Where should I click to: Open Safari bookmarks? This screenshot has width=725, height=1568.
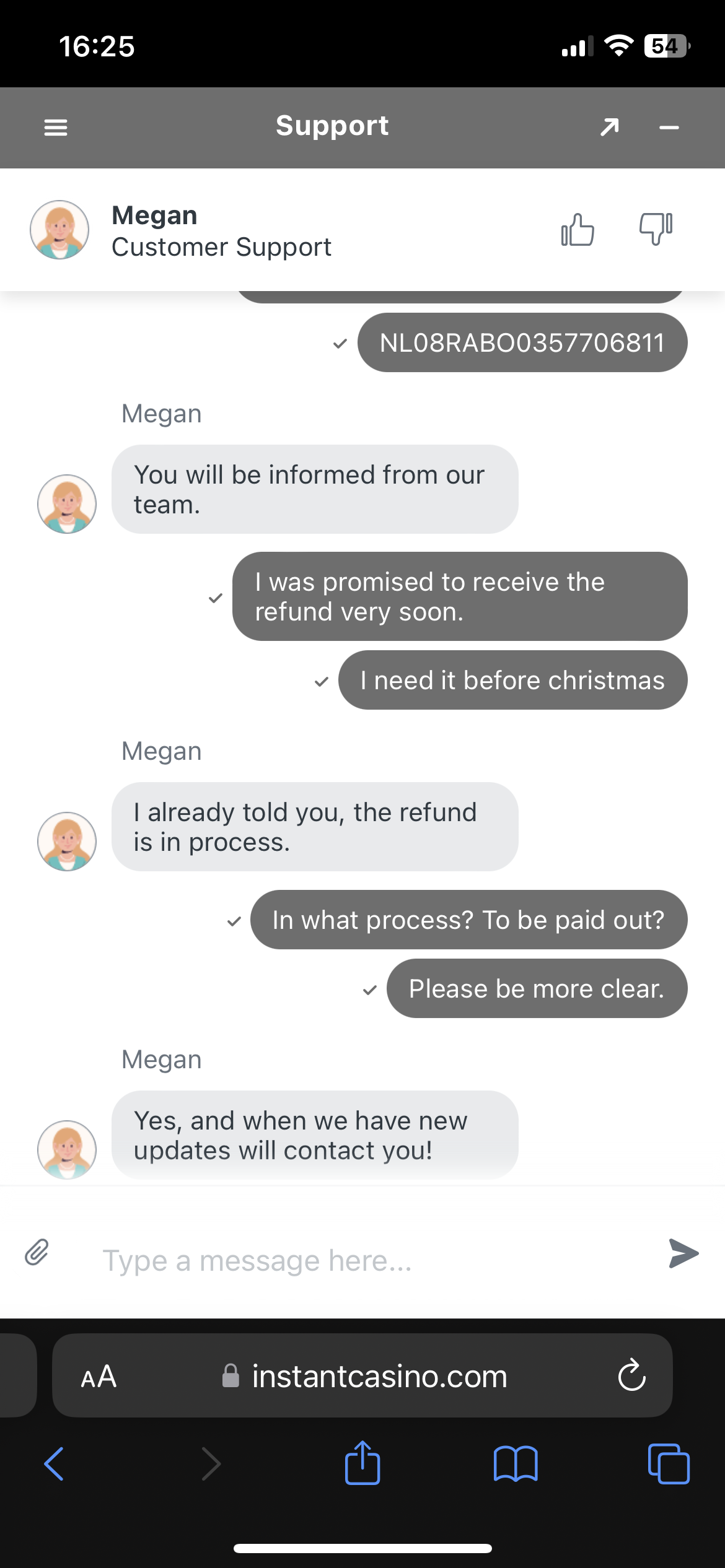click(x=516, y=1464)
